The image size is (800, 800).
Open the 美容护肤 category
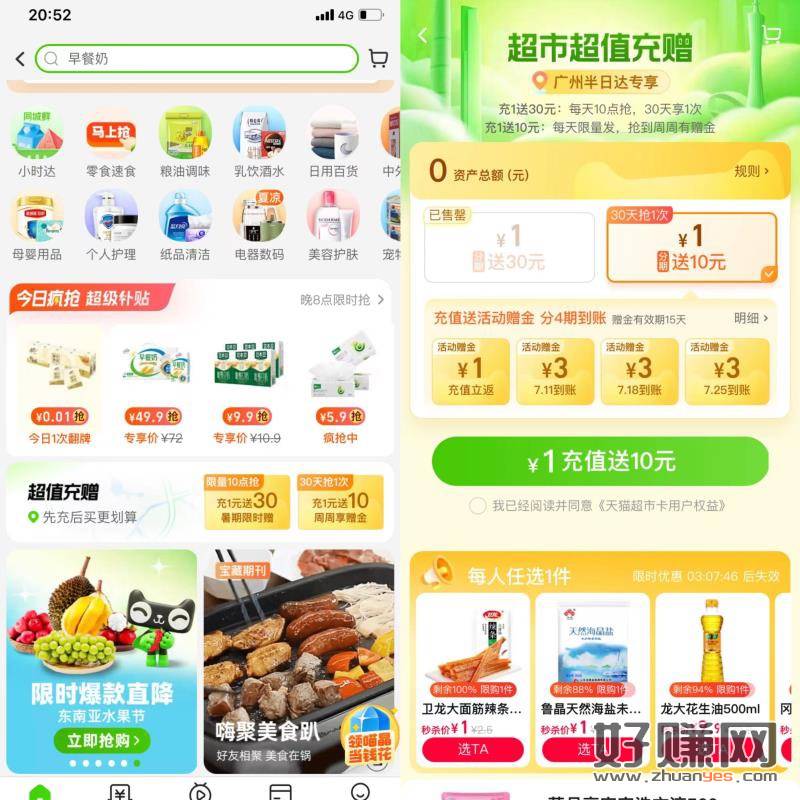coord(333,227)
